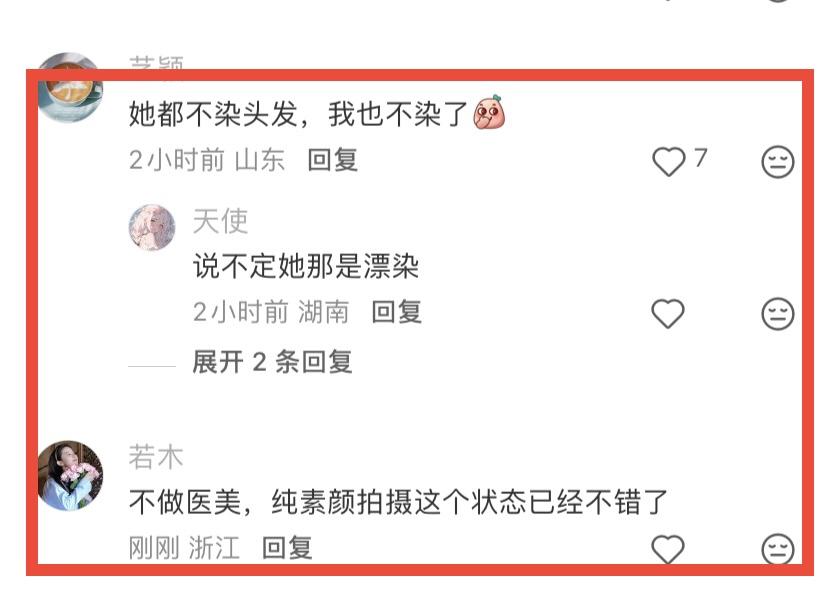The width and height of the screenshot is (828, 614).
Task: Open 天使's username link
Action: 220,220
